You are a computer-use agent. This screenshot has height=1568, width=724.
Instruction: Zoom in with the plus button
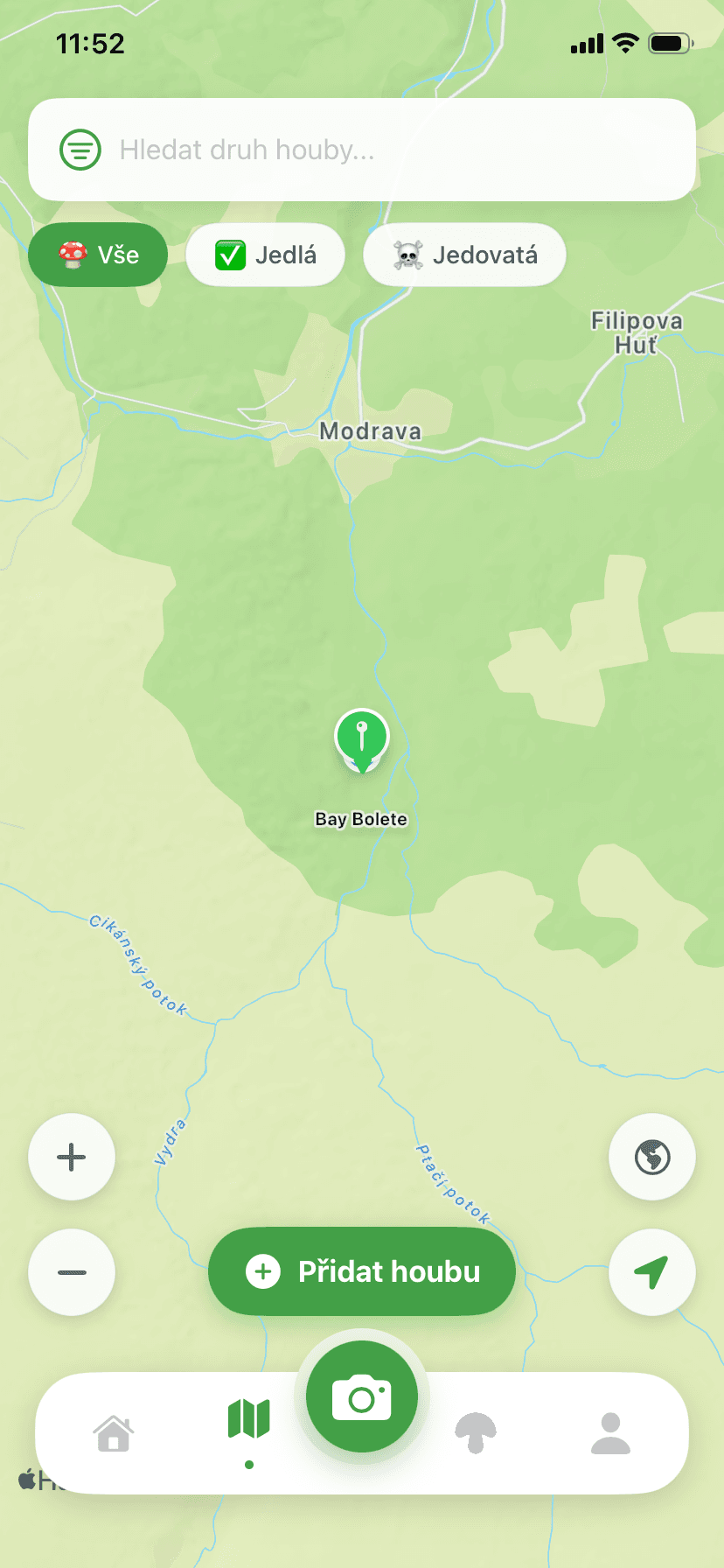[72, 1157]
